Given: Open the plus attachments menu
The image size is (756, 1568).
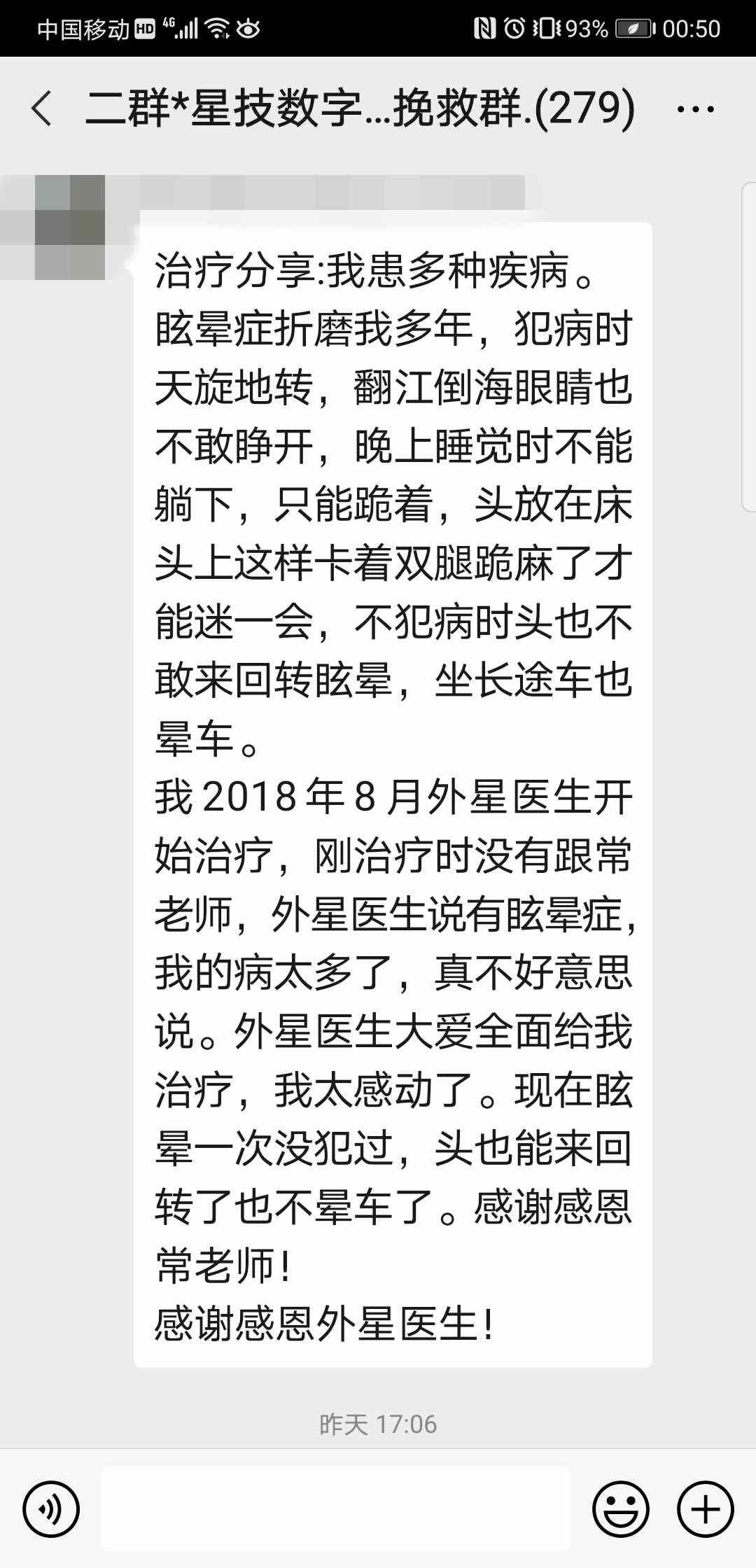Looking at the screenshot, I should [x=705, y=1508].
